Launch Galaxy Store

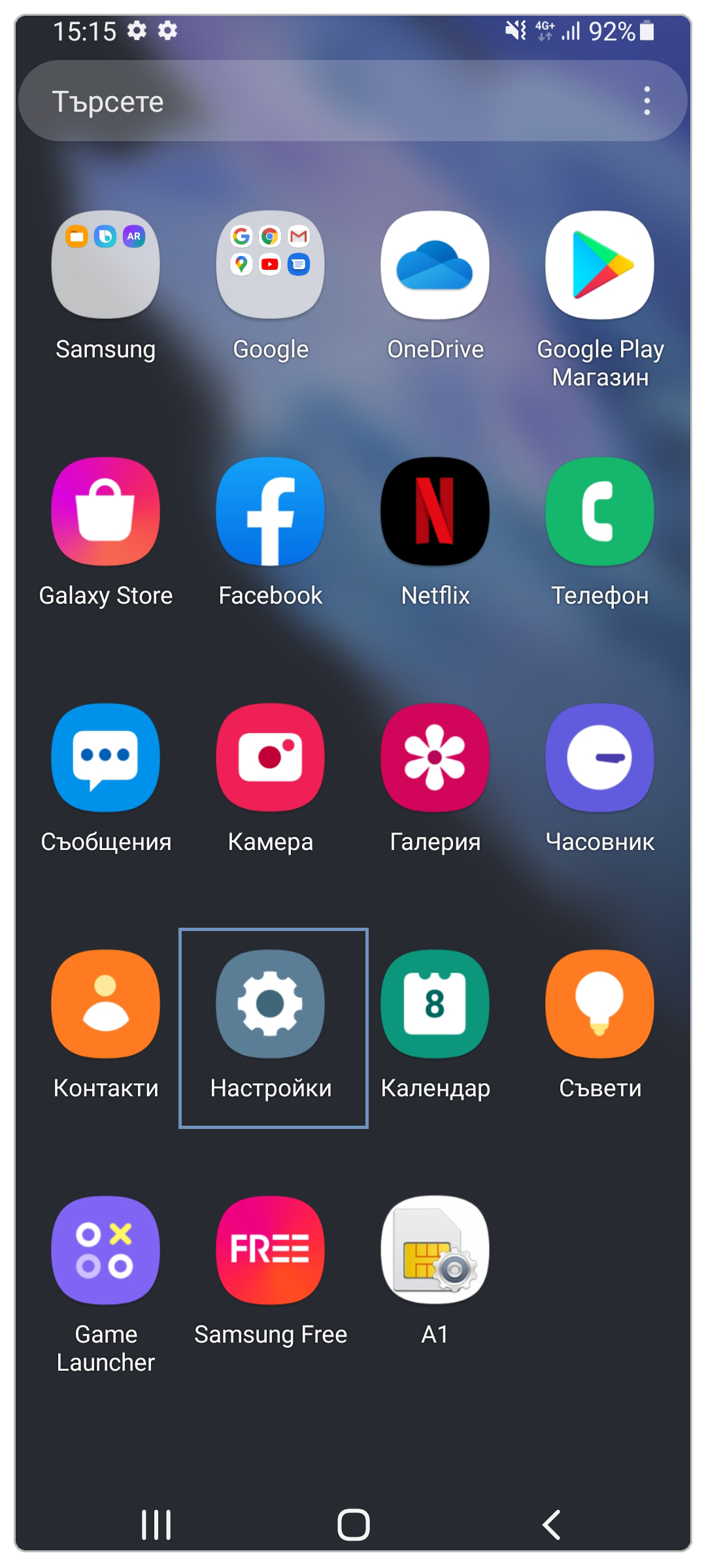[105, 511]
